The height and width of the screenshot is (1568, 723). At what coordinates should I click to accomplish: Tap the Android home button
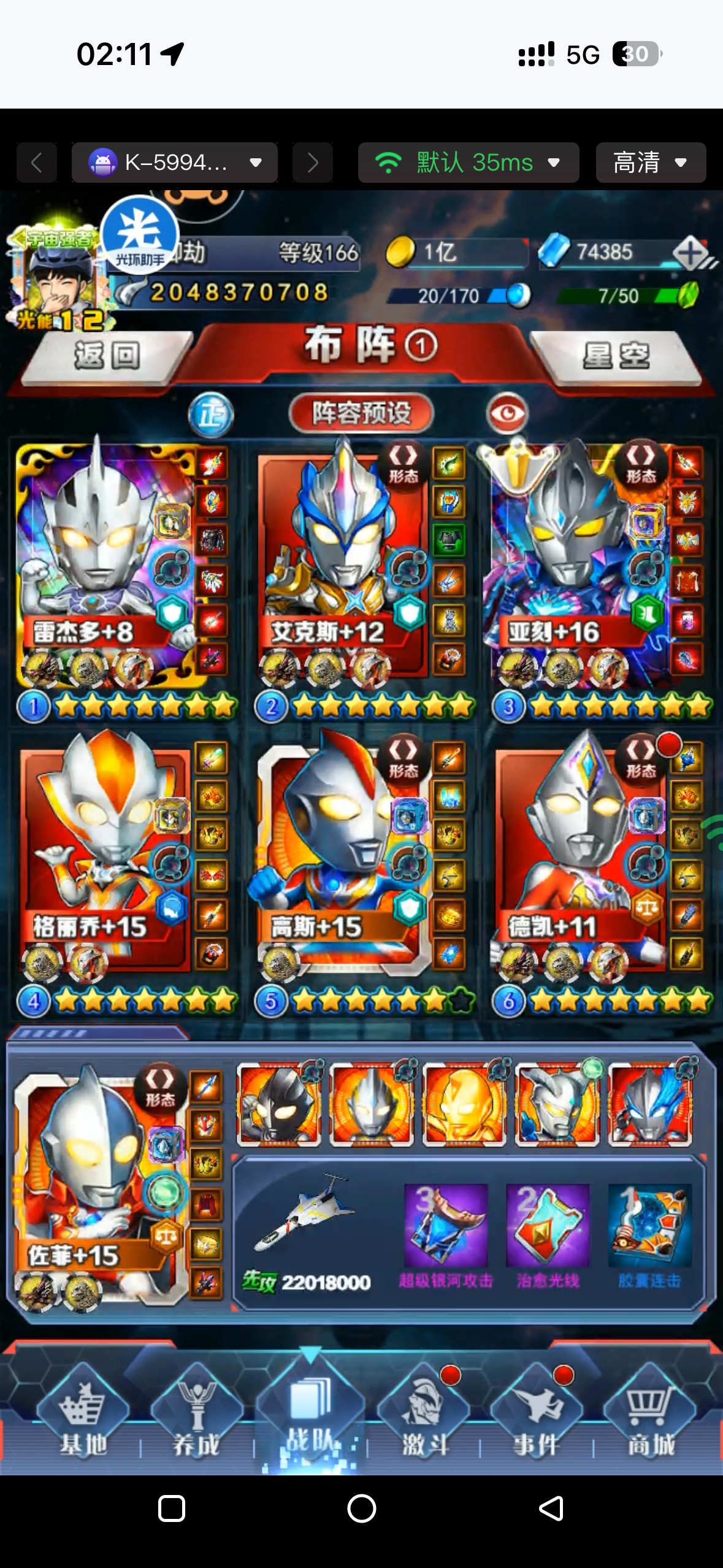(x=362, y=1508)
